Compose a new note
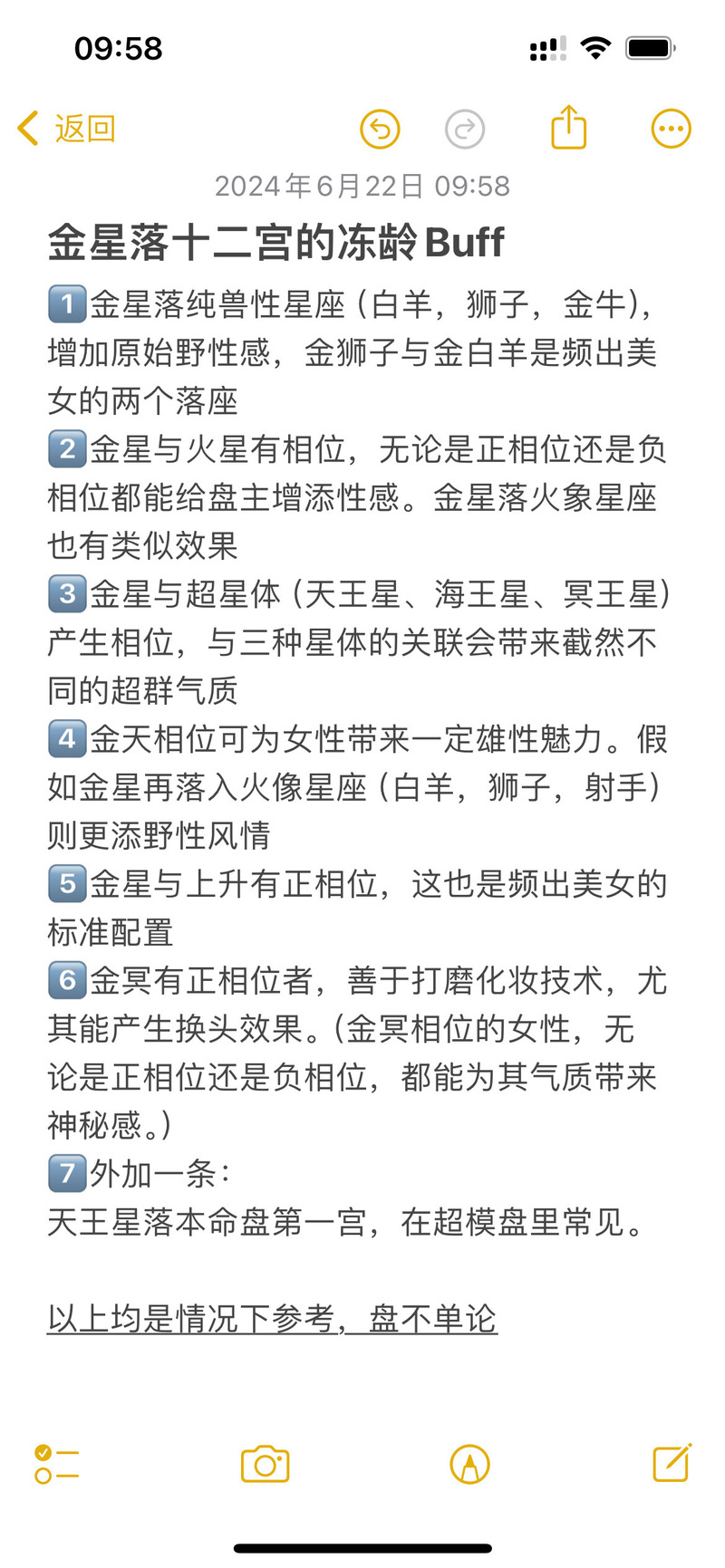Viewport: 725px width, 1568px height. (x=672, y=1462)
